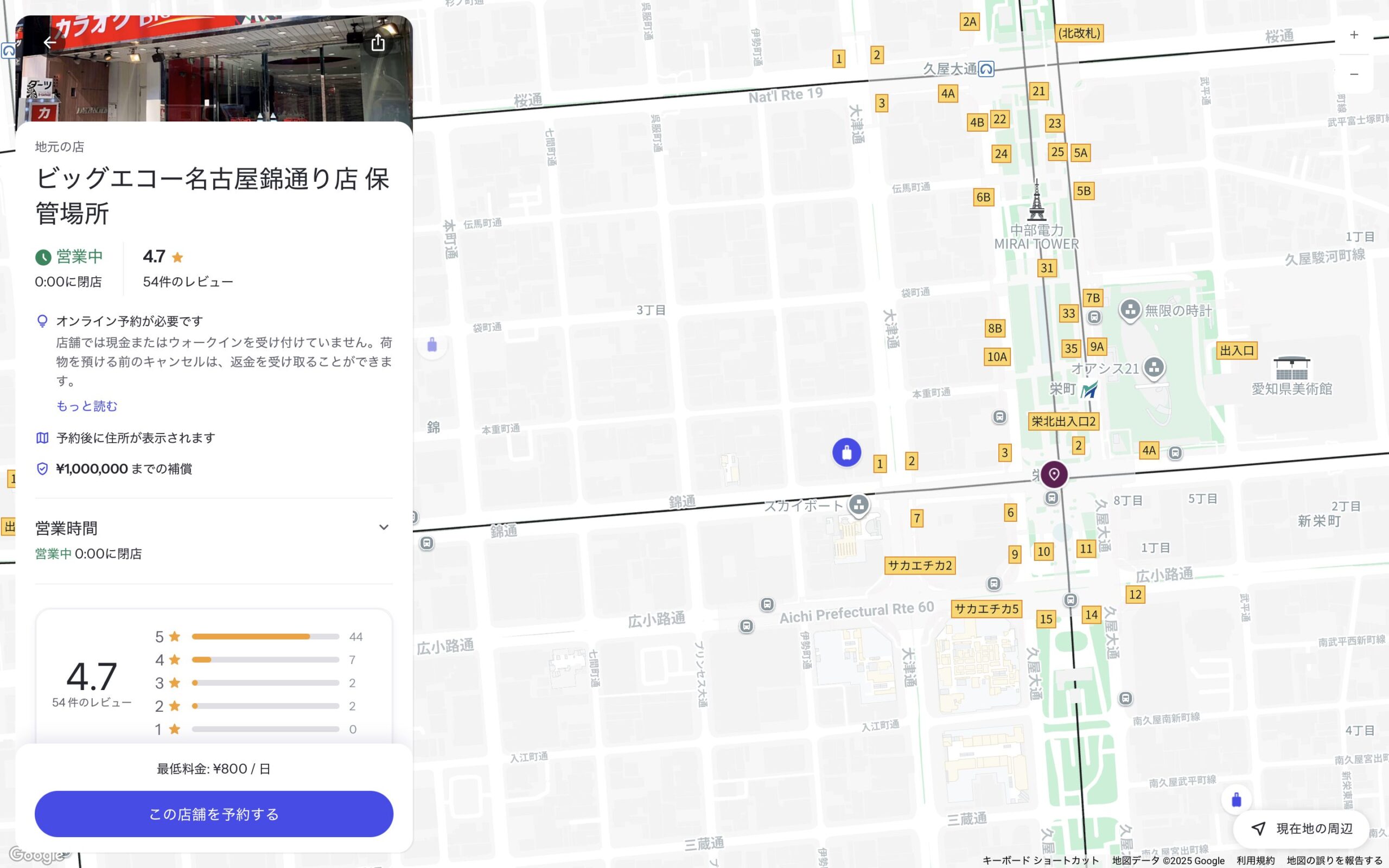
Task: Select the luggage marker near 南久屋新町線
Action: [x=1237, y=800]
